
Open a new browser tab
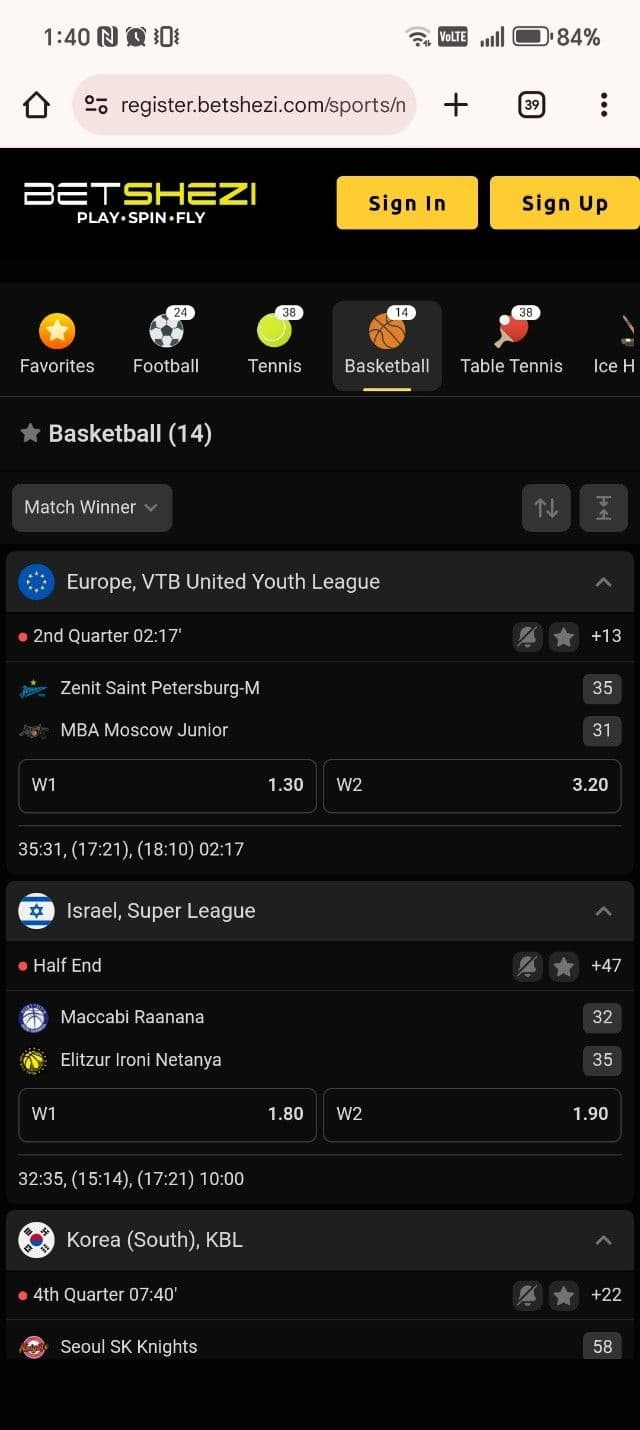pyautogui.click(x=456, y=105)
